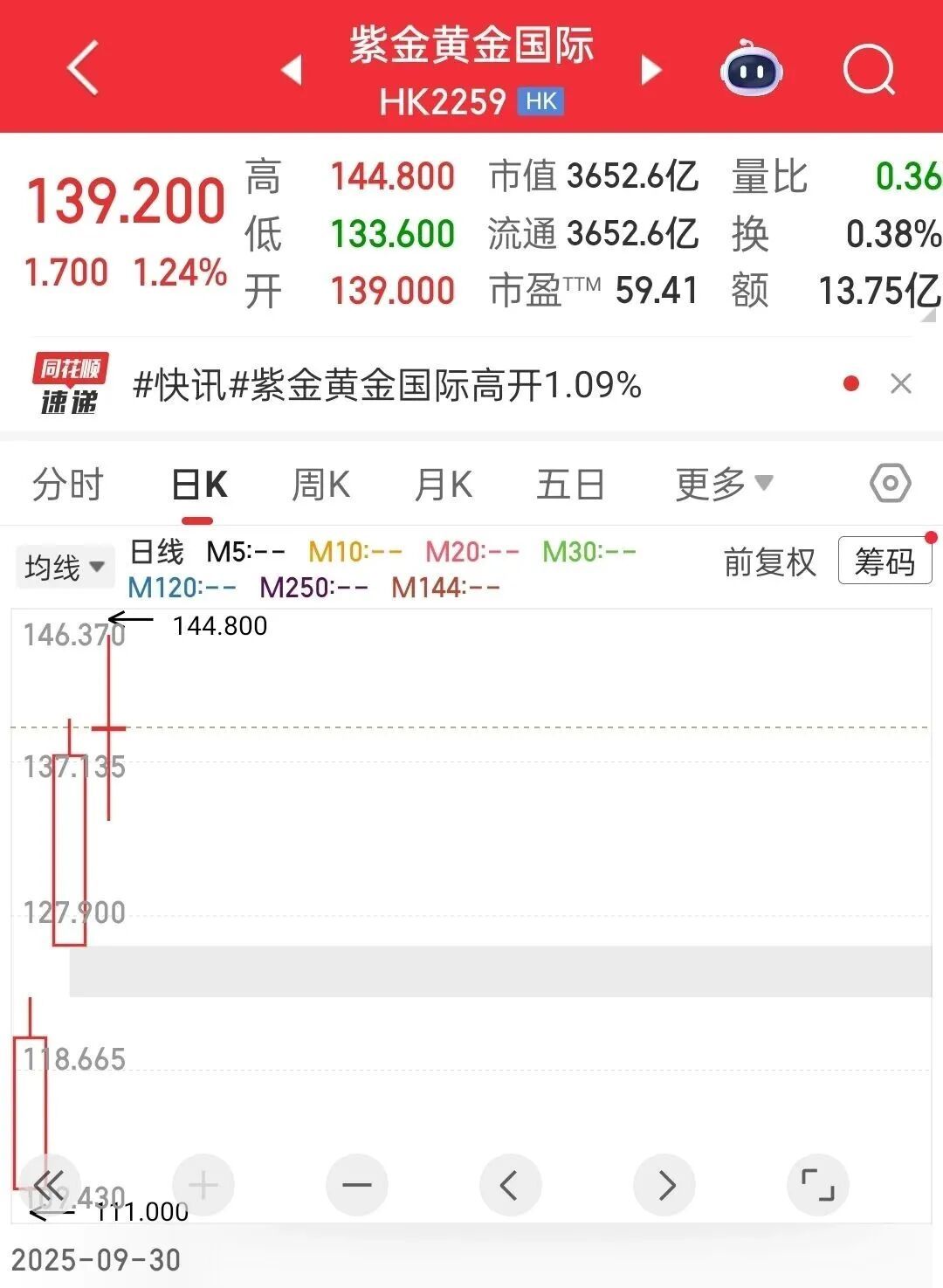Screen dimensions: 943x1288
Task: Open the 快讯 news about 紫金黄金国际高开
Action: pyautogui.click(x=387, y=385)
